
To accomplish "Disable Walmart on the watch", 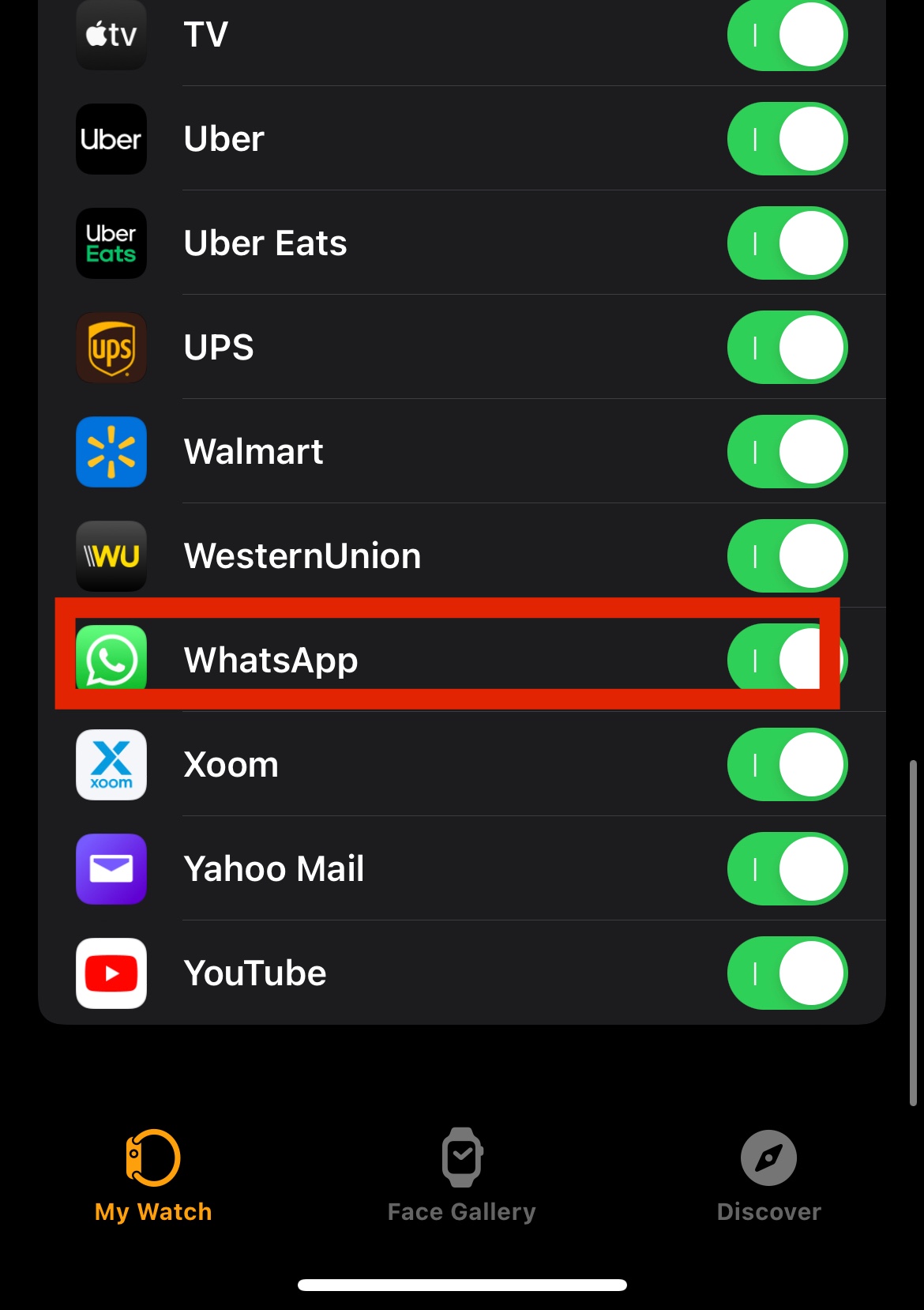I will click(x=787, y=452).
